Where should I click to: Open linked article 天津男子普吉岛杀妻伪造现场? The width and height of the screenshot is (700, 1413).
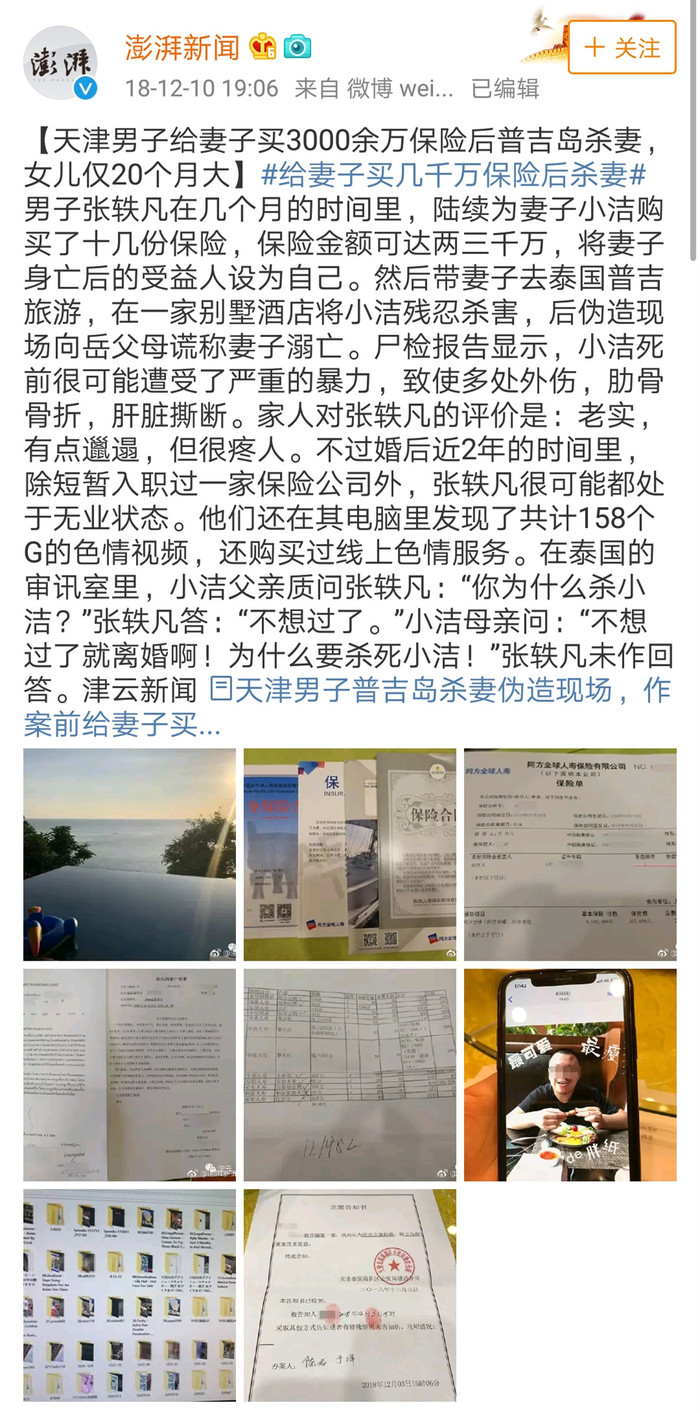440,691
